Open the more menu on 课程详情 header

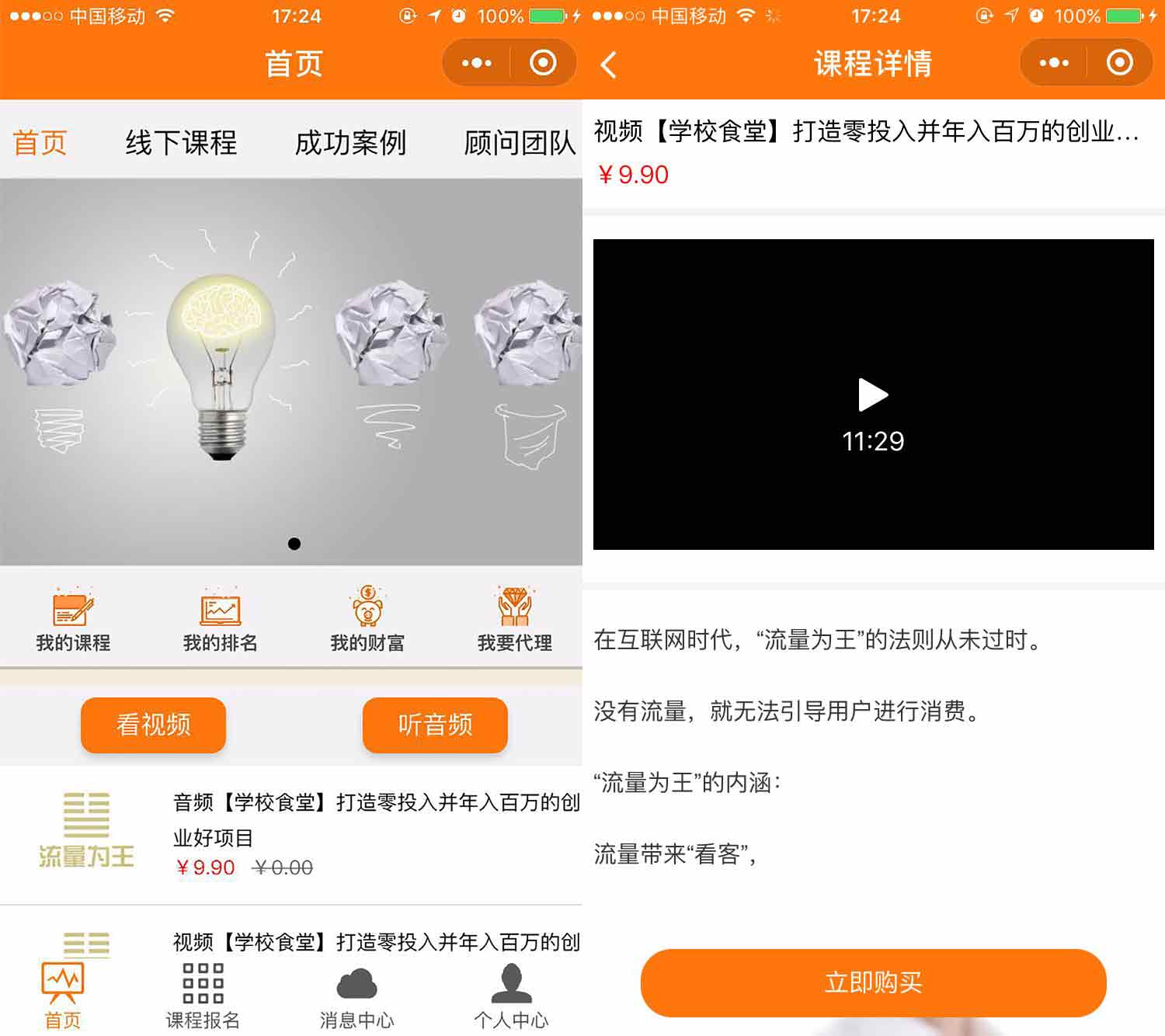point(1054,63)
